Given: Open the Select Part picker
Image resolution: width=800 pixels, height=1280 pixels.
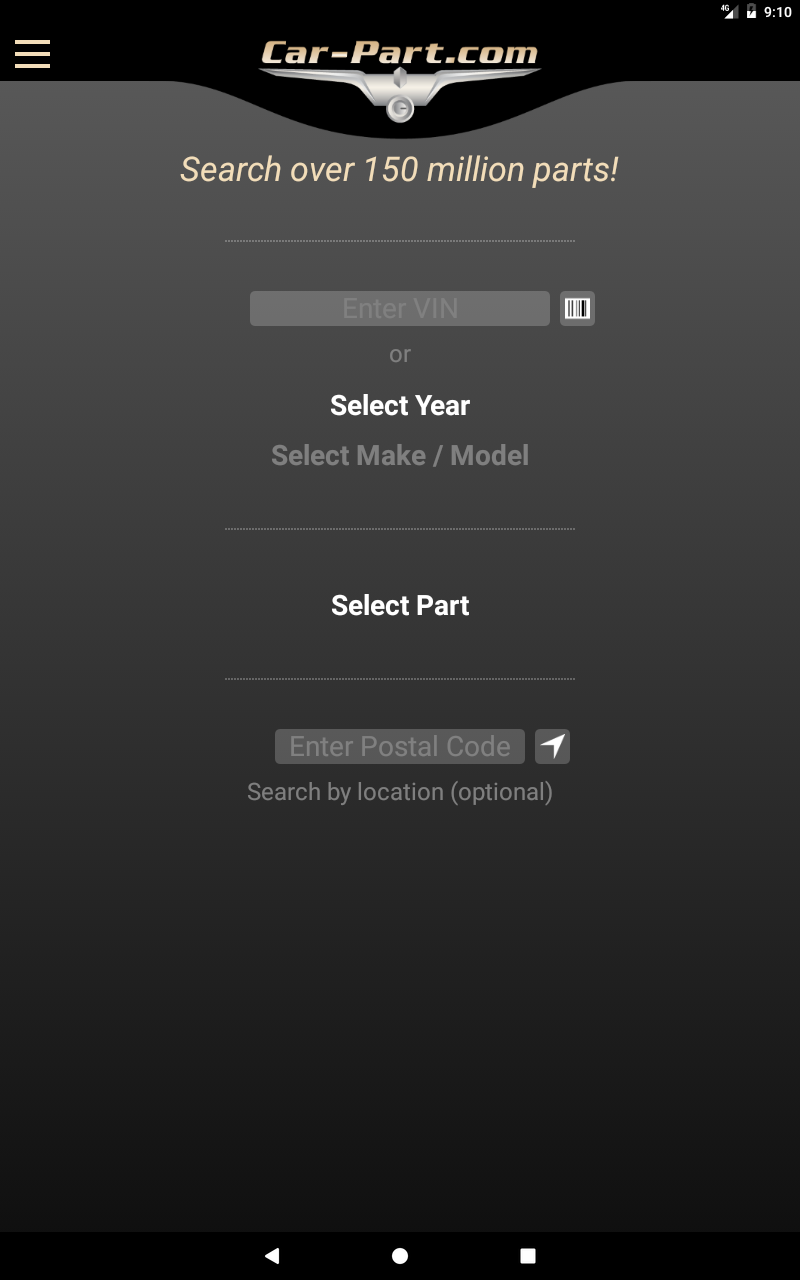Looking at the screenshot, I should pyautogui.click(x=400, y=605).
